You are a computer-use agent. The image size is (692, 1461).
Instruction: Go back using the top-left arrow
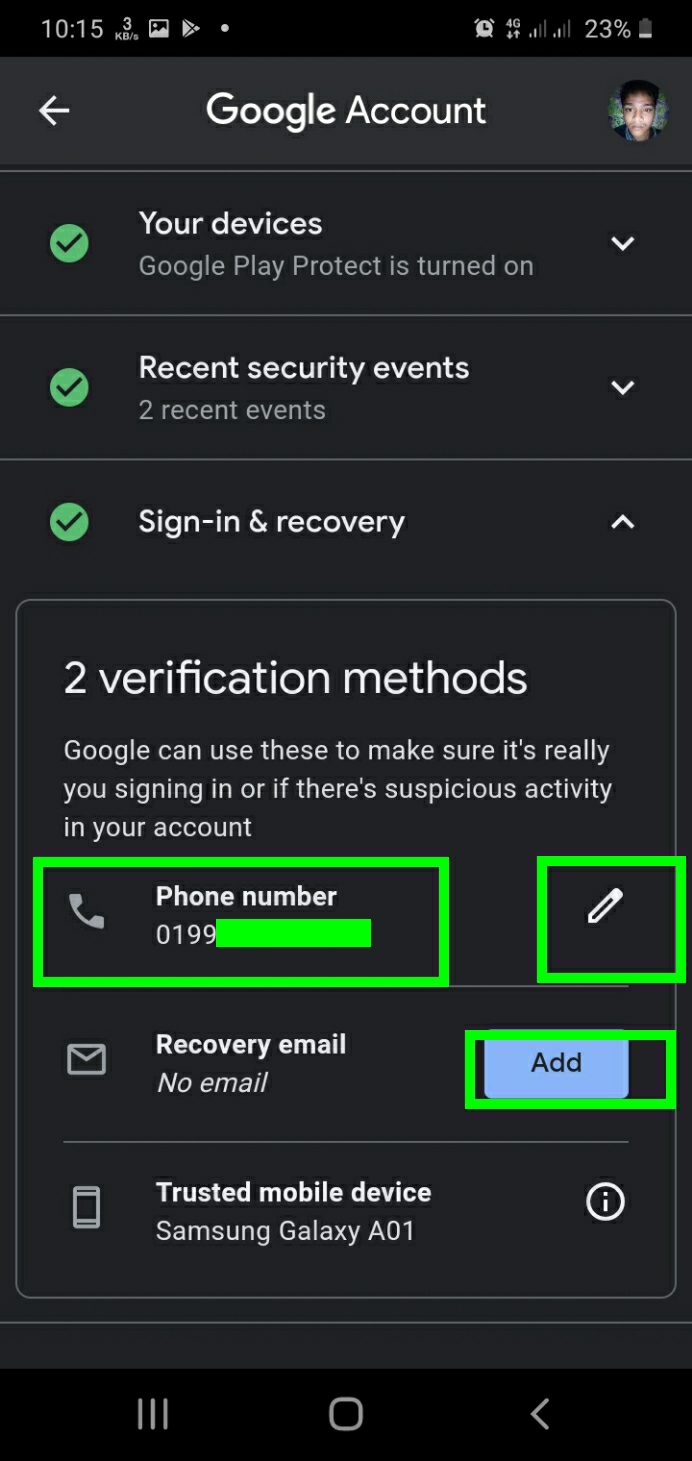tap(54, 111)
